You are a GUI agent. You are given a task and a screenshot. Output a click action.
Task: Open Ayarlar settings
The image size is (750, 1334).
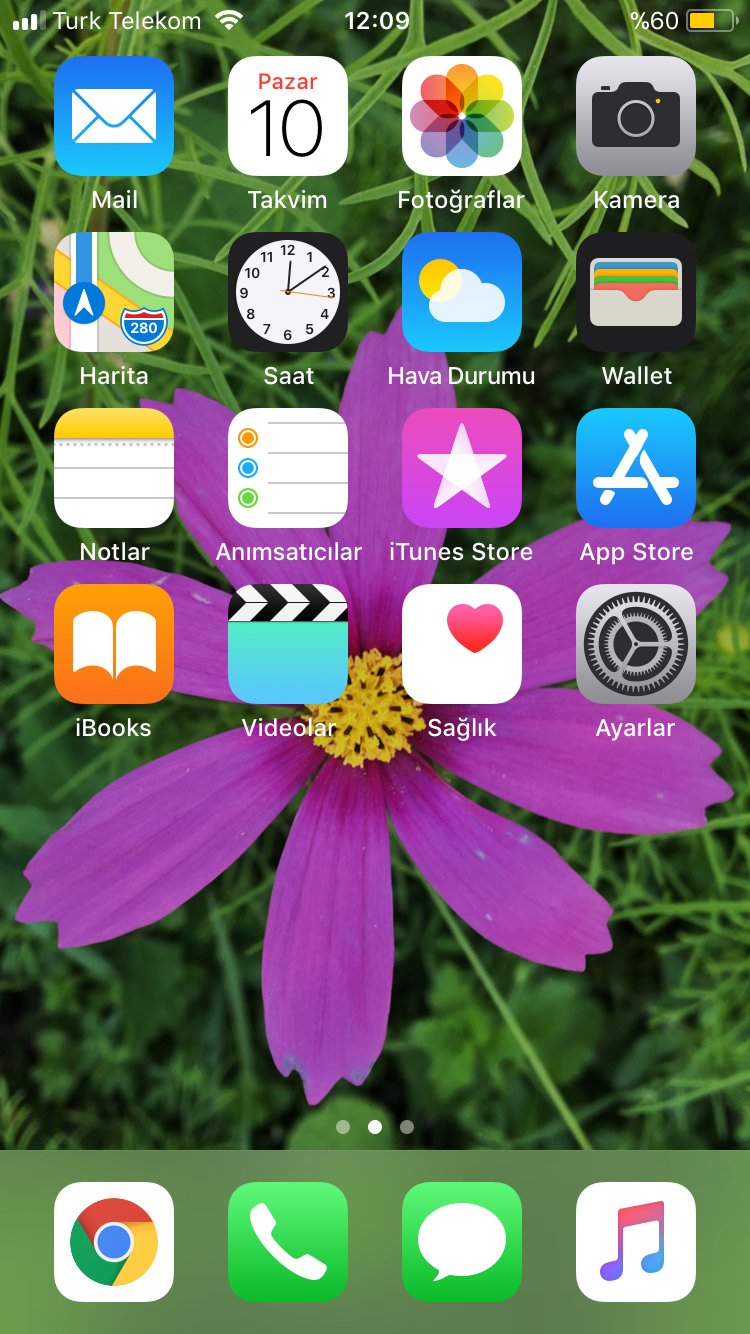636,644
